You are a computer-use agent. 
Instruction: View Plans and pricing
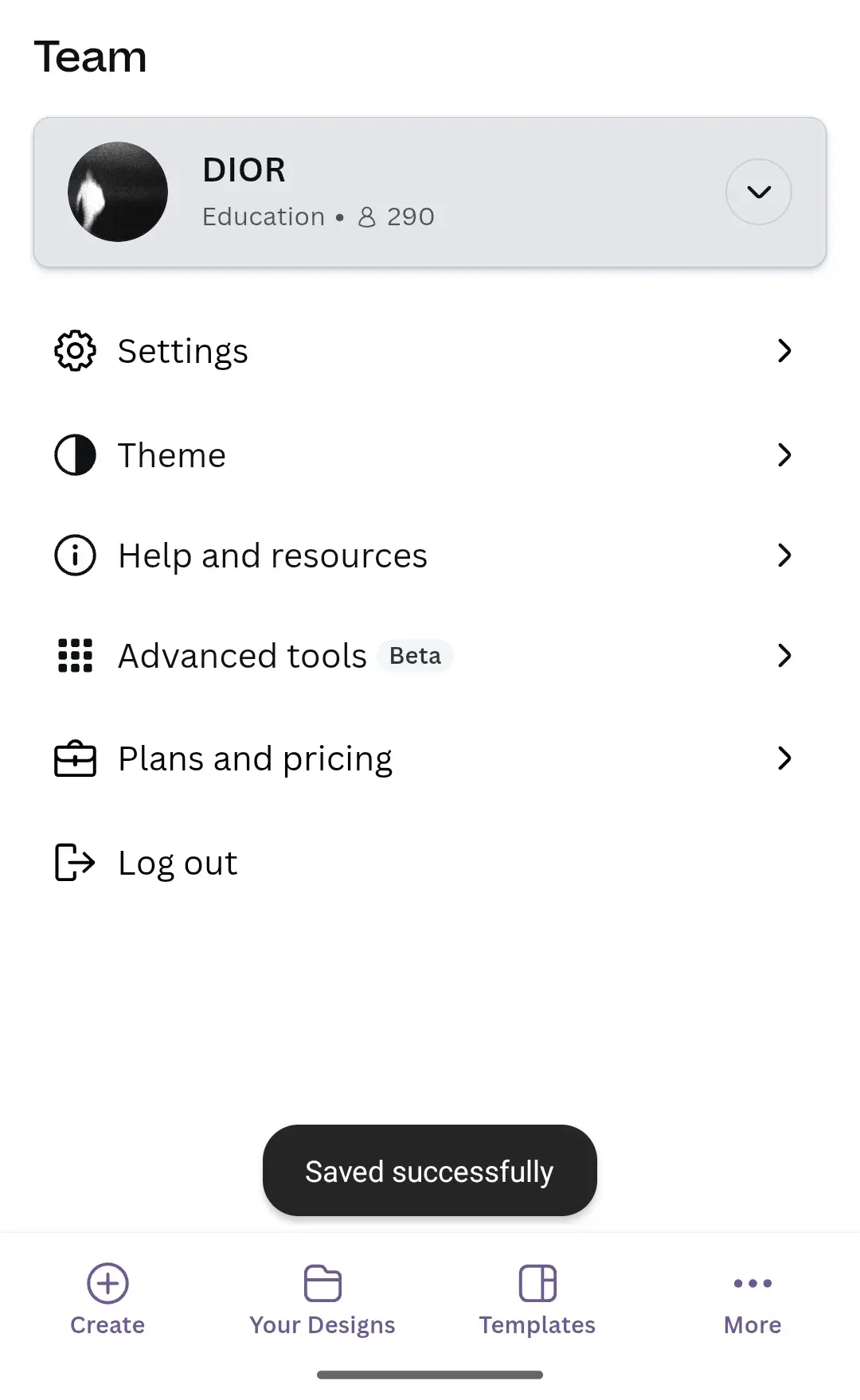pyautogui.click(x=430, y=758)
